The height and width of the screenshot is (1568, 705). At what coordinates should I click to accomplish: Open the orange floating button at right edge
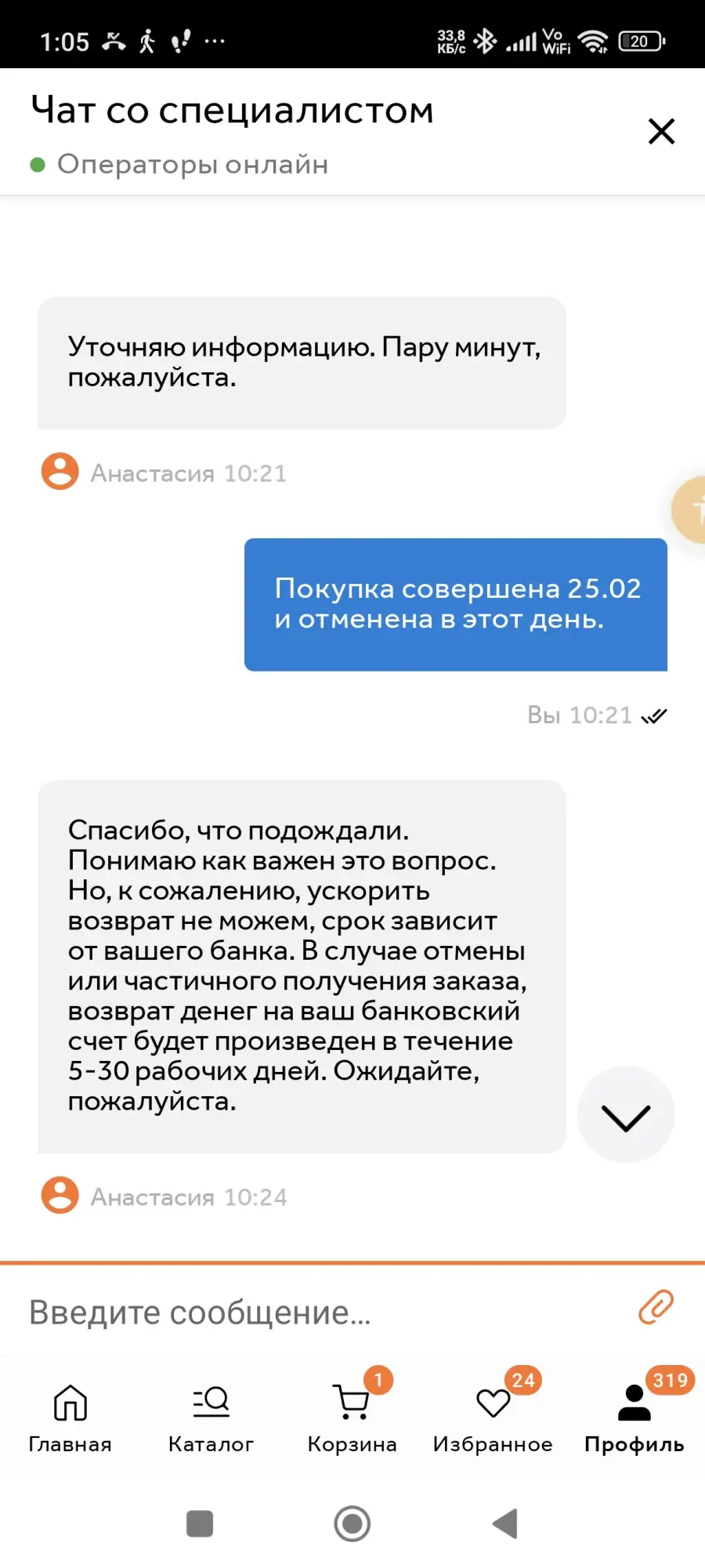pyautogui.click(x=689, y=510)
